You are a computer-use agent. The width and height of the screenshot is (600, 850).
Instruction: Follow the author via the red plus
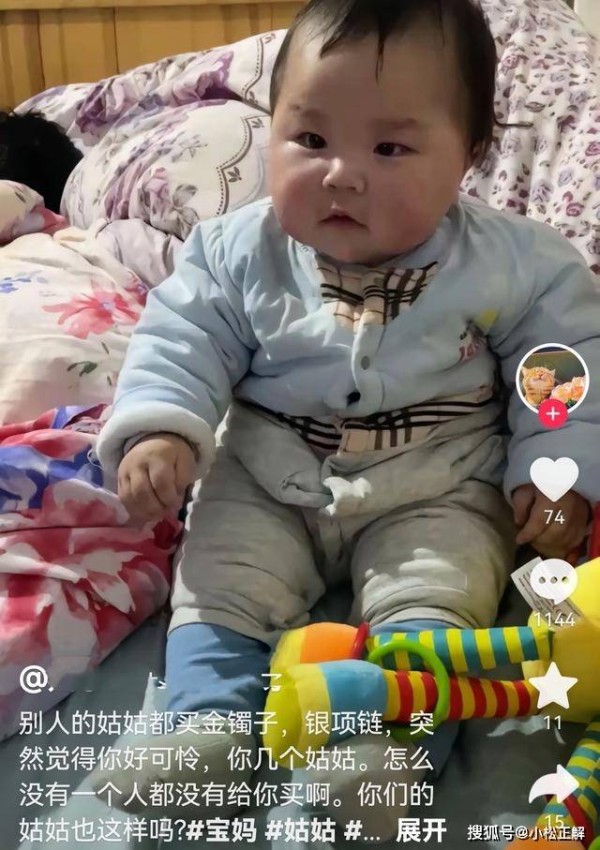552,413
